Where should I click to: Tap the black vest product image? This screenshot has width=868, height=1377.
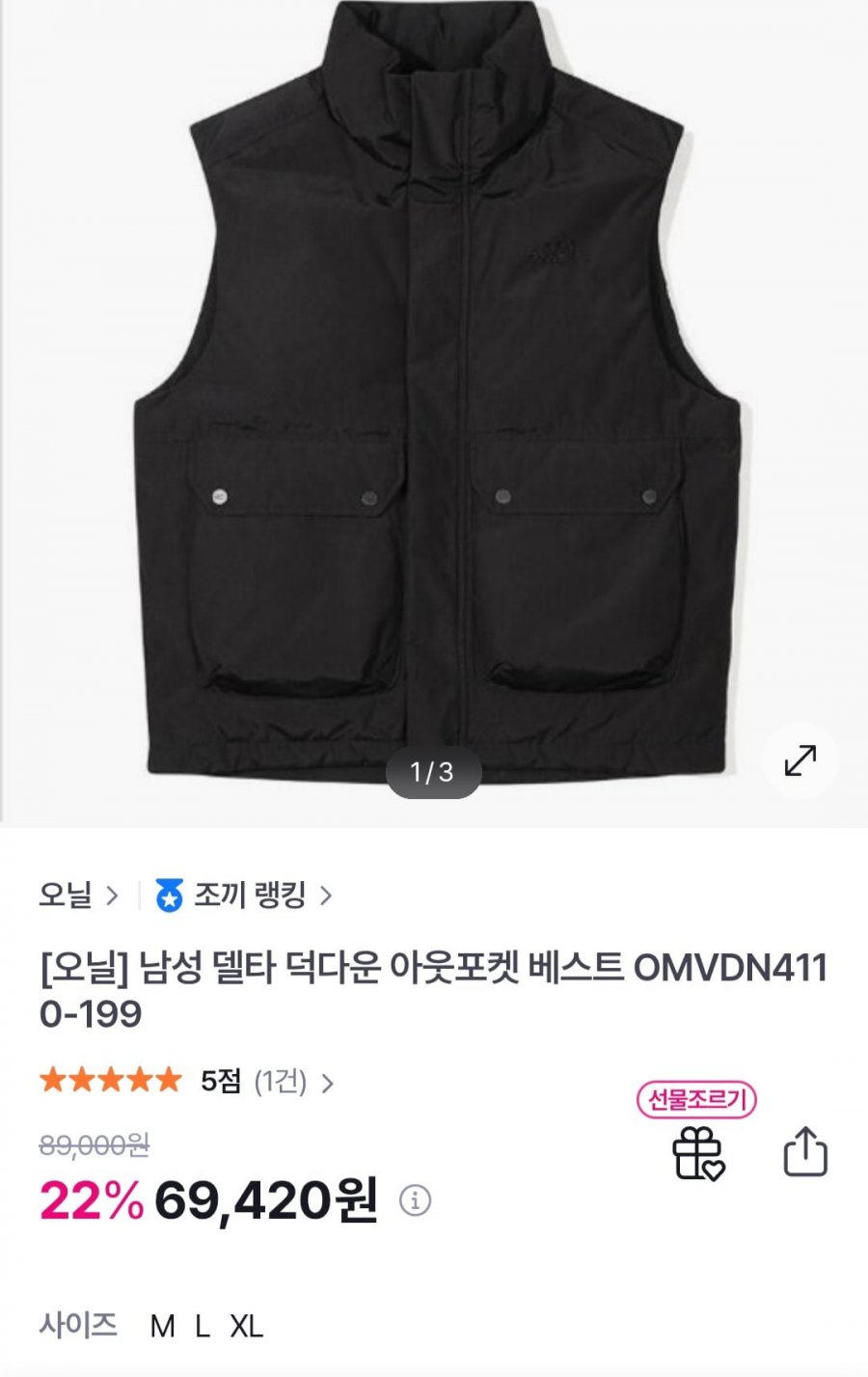(434, 405)
